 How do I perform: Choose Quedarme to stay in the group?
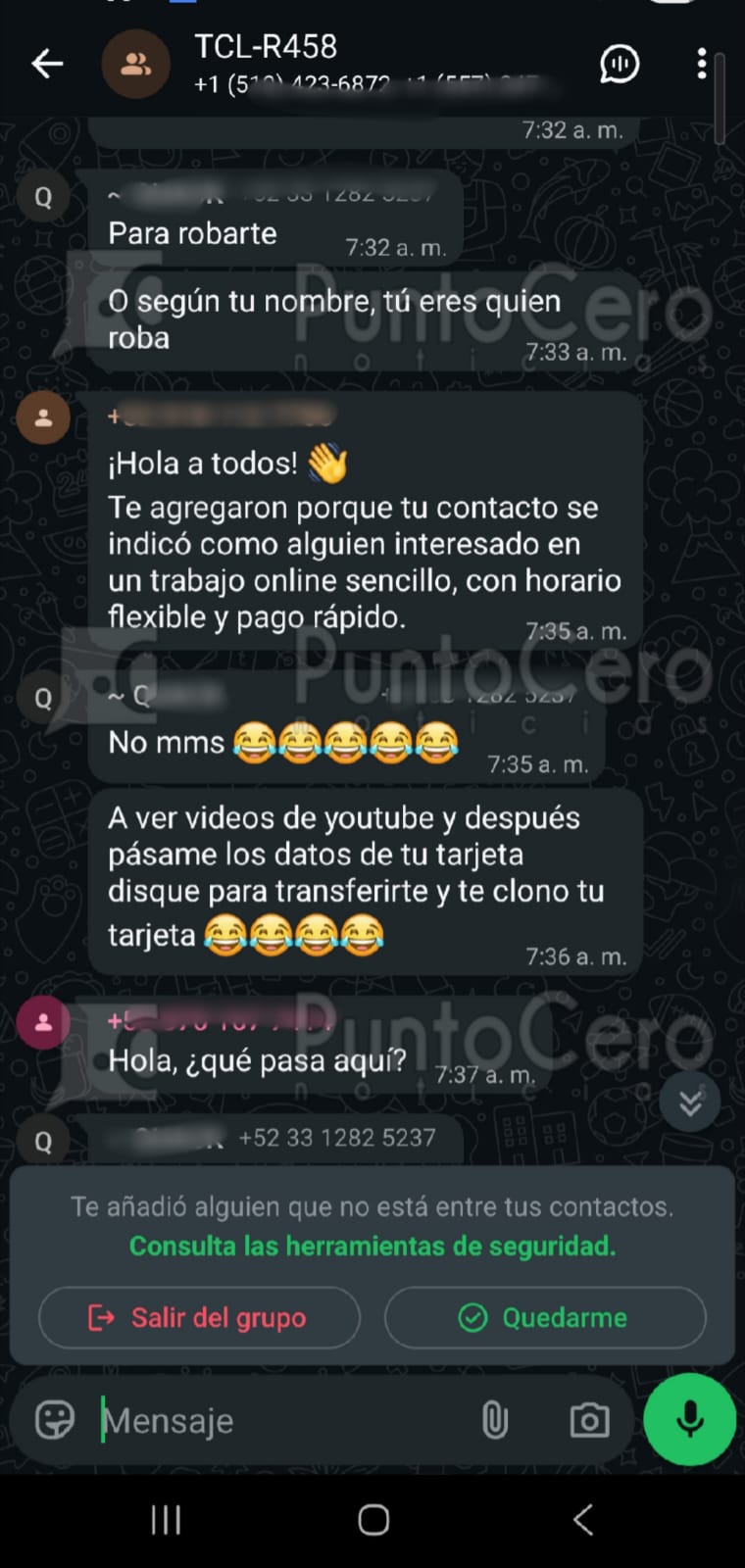coord(545,1318)
